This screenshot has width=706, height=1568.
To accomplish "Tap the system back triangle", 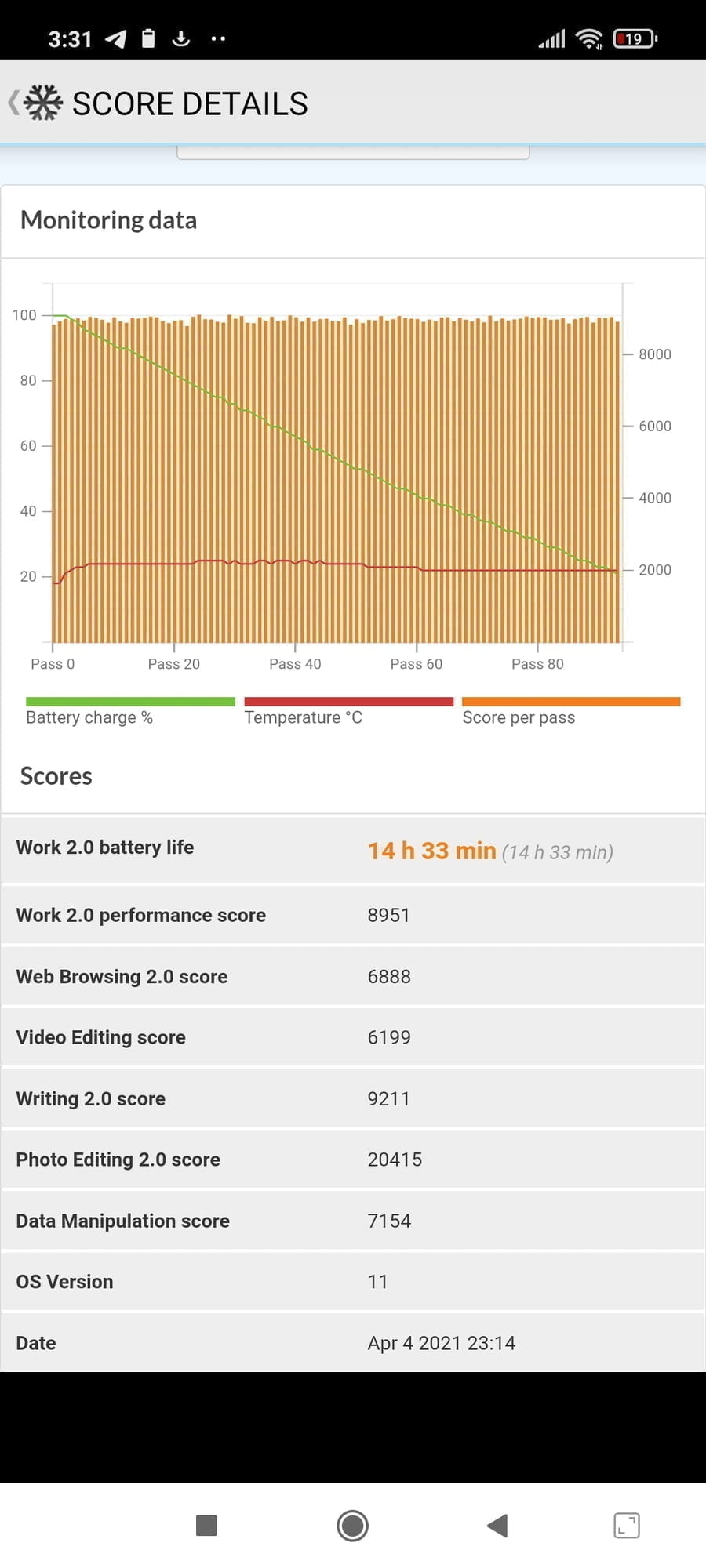I will (x=497, y=1525).
